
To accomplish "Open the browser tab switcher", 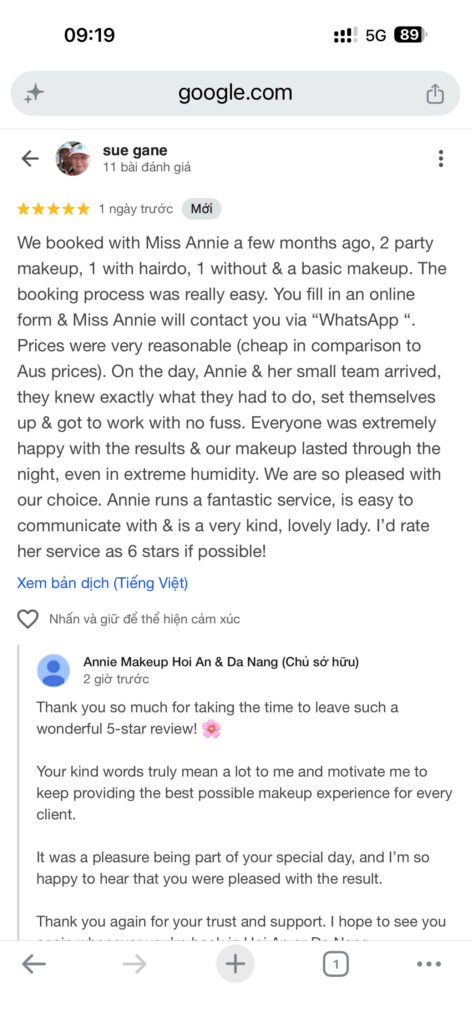I will click(x=336, y=964).
